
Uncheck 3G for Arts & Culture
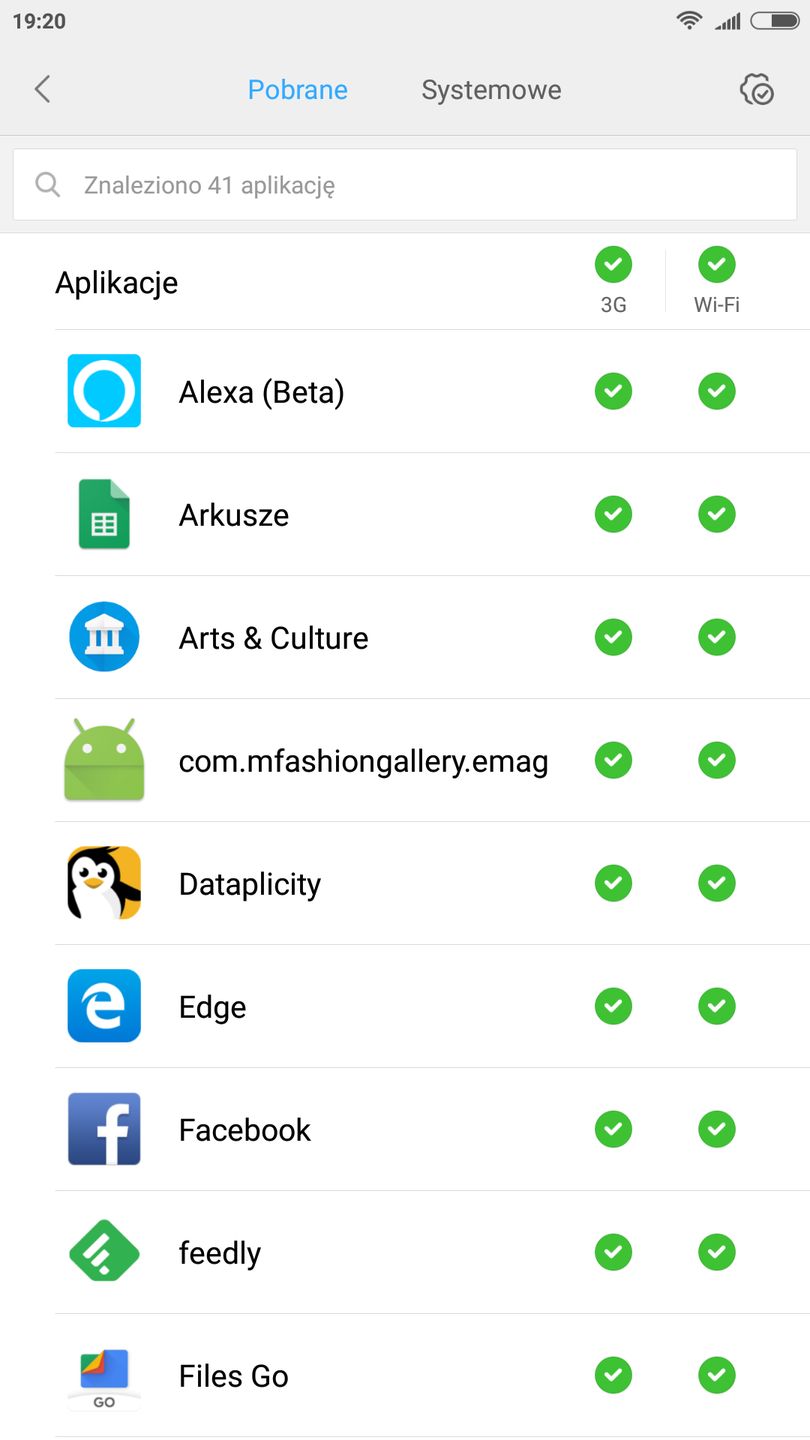tap(613, 637)
